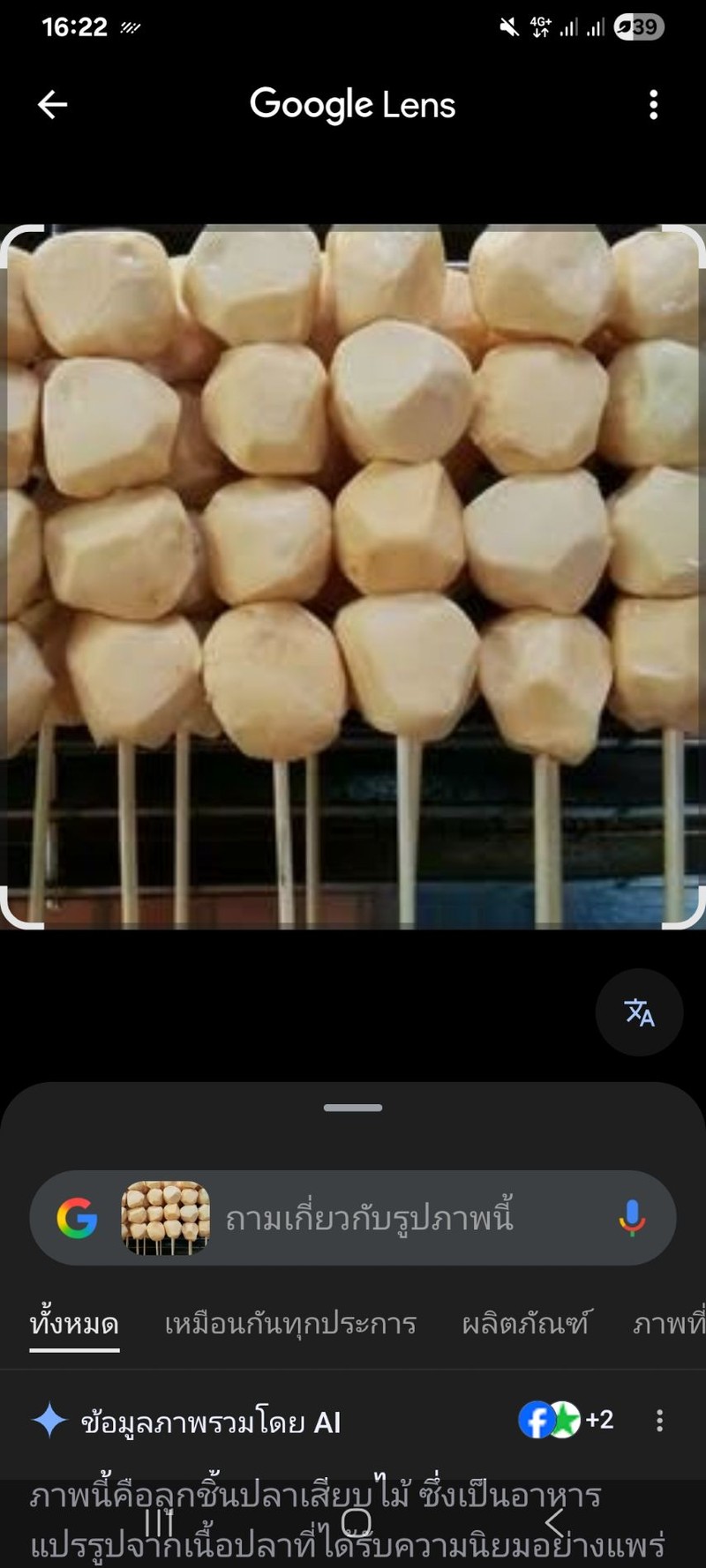Open the AI overview options menu
Screen dimensions: 706x1568
pyautogui.click(x=659, y=1420)
